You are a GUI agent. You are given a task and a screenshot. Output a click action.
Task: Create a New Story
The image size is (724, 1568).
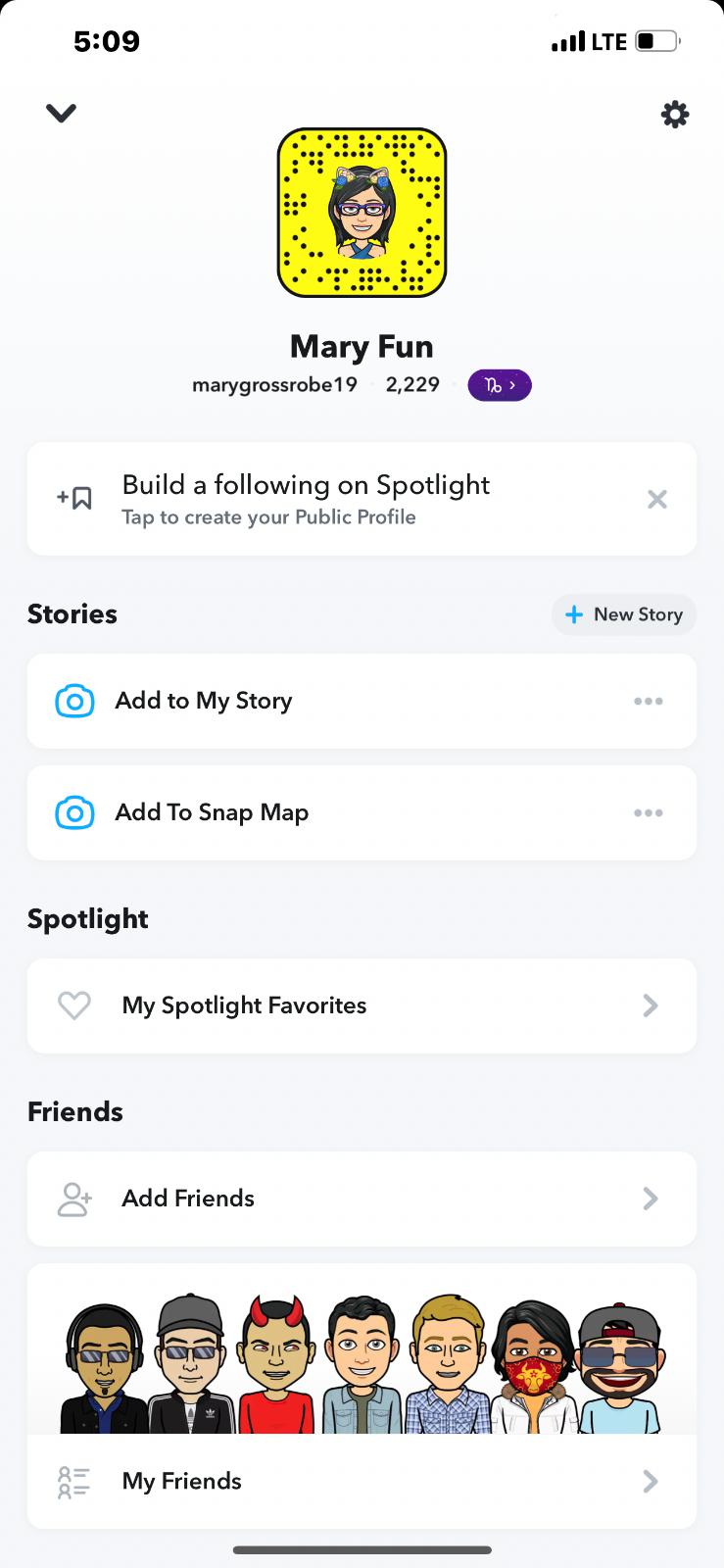[624, 614]
